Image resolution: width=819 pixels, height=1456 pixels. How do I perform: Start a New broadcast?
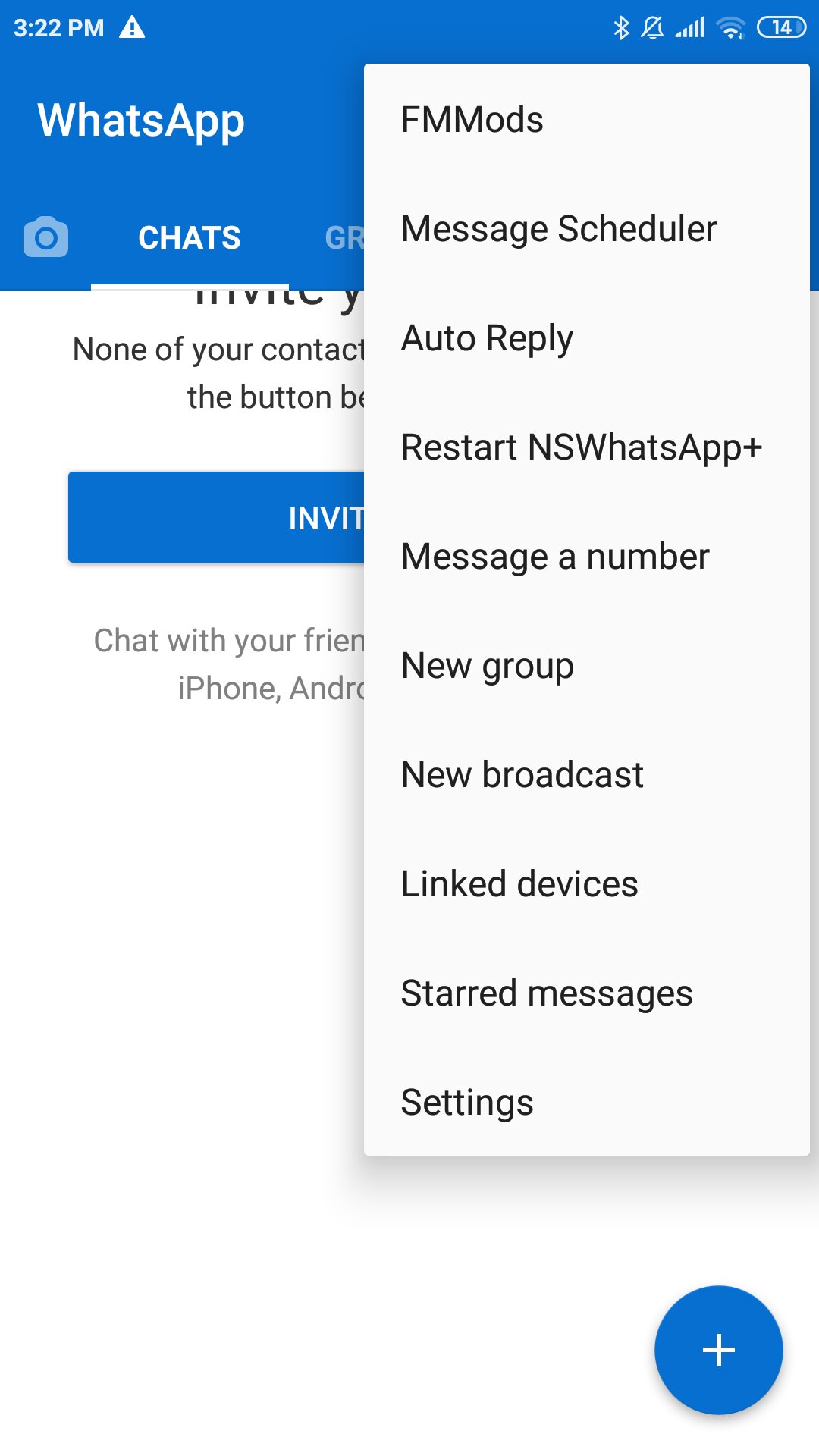tap(587, 775)
